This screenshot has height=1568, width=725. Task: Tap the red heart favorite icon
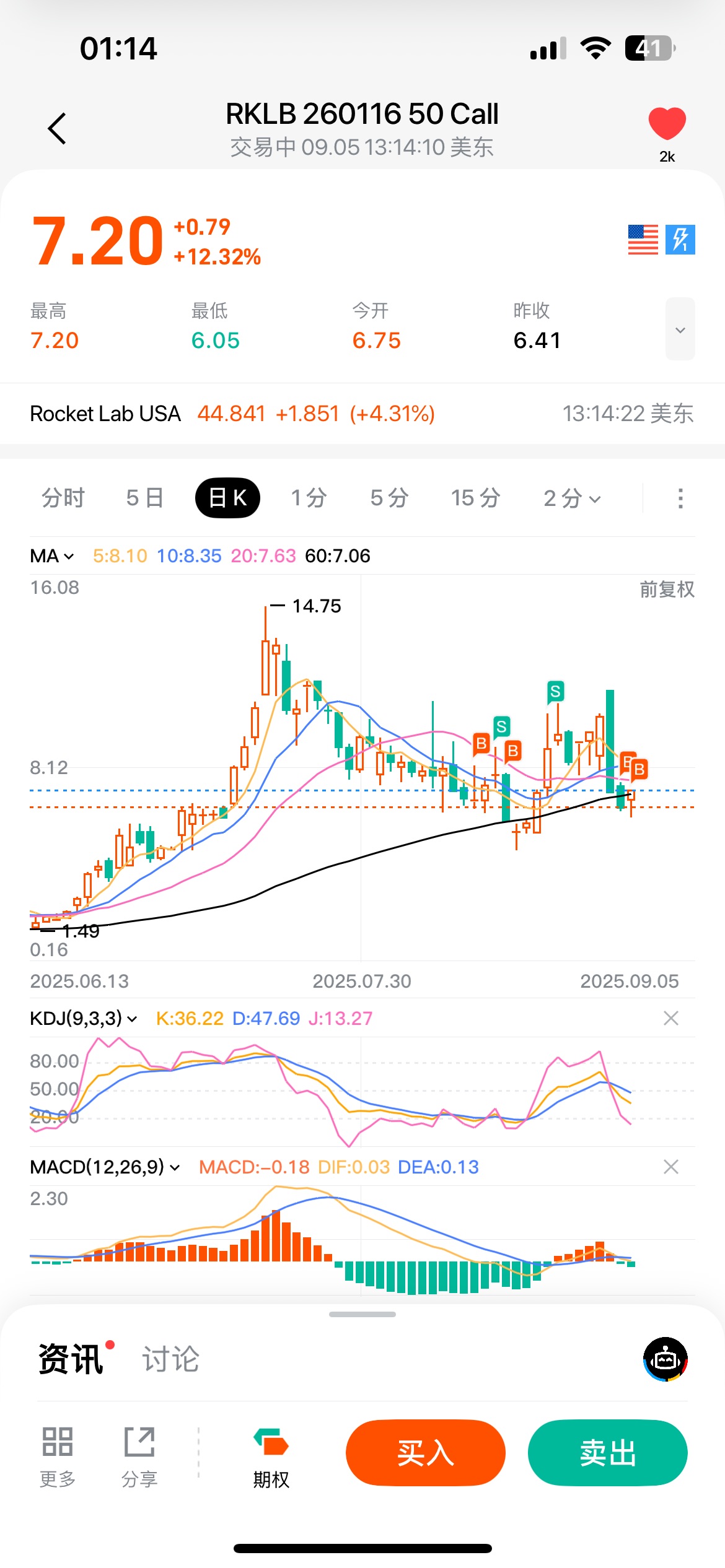pyautogui.click(x=667, y=123)
